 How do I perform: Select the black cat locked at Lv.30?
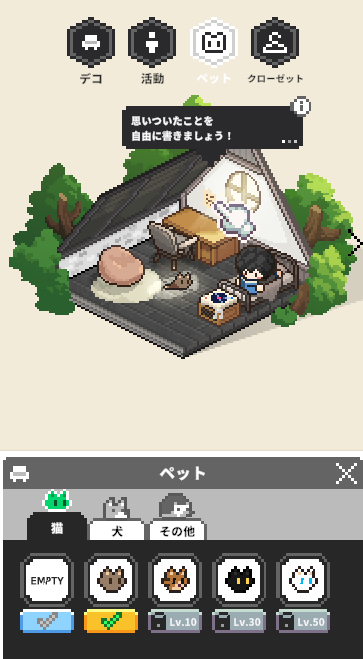239,581
